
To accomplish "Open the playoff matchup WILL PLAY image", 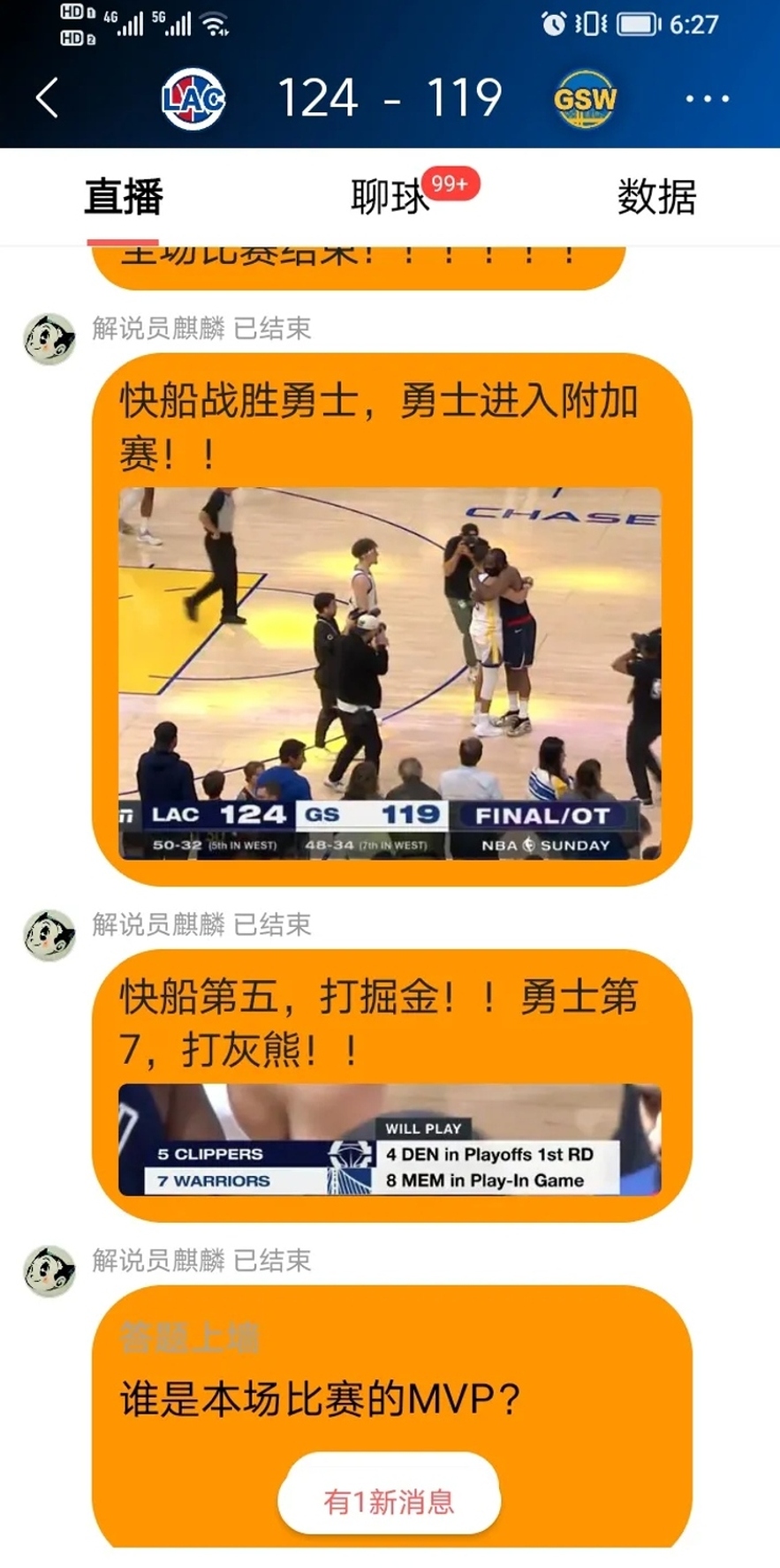I will (x=390, y=1148).
